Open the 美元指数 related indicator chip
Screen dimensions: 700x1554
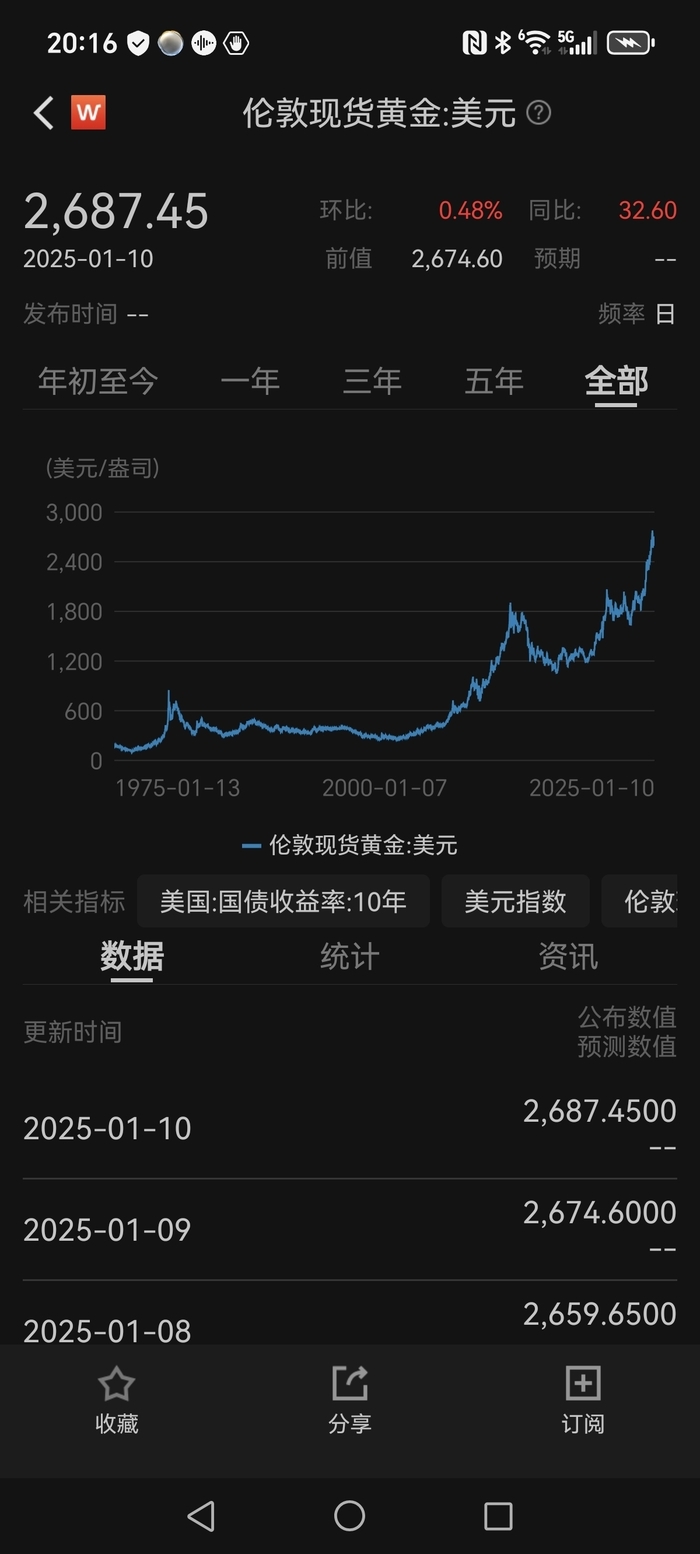[x=515, y=901]
